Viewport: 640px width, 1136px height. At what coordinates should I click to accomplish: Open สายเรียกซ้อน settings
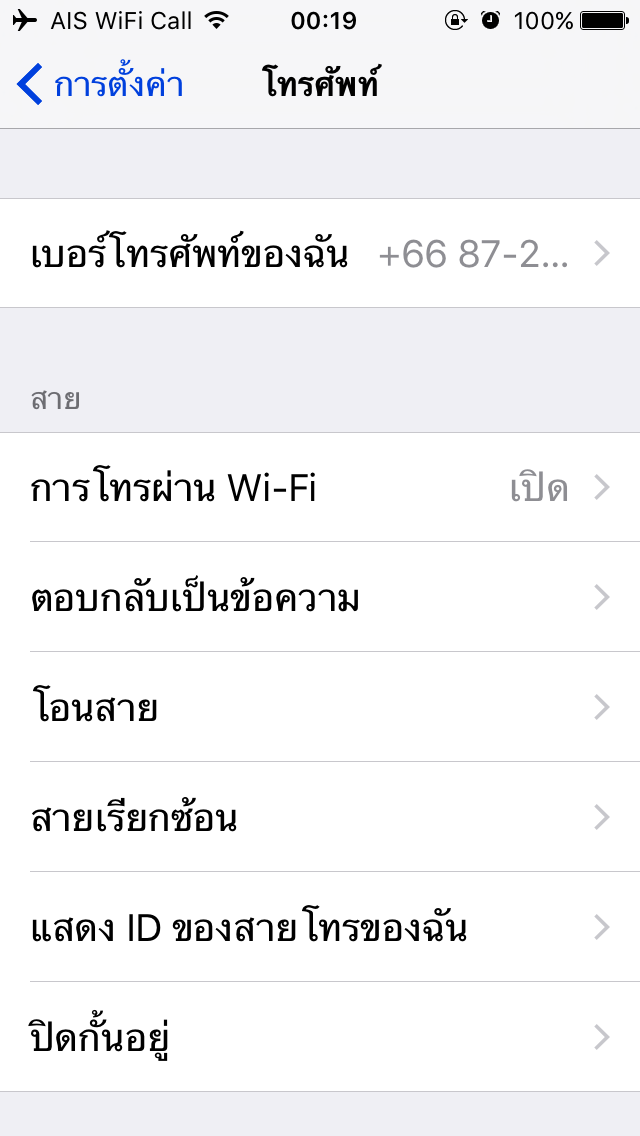[320, 817]
